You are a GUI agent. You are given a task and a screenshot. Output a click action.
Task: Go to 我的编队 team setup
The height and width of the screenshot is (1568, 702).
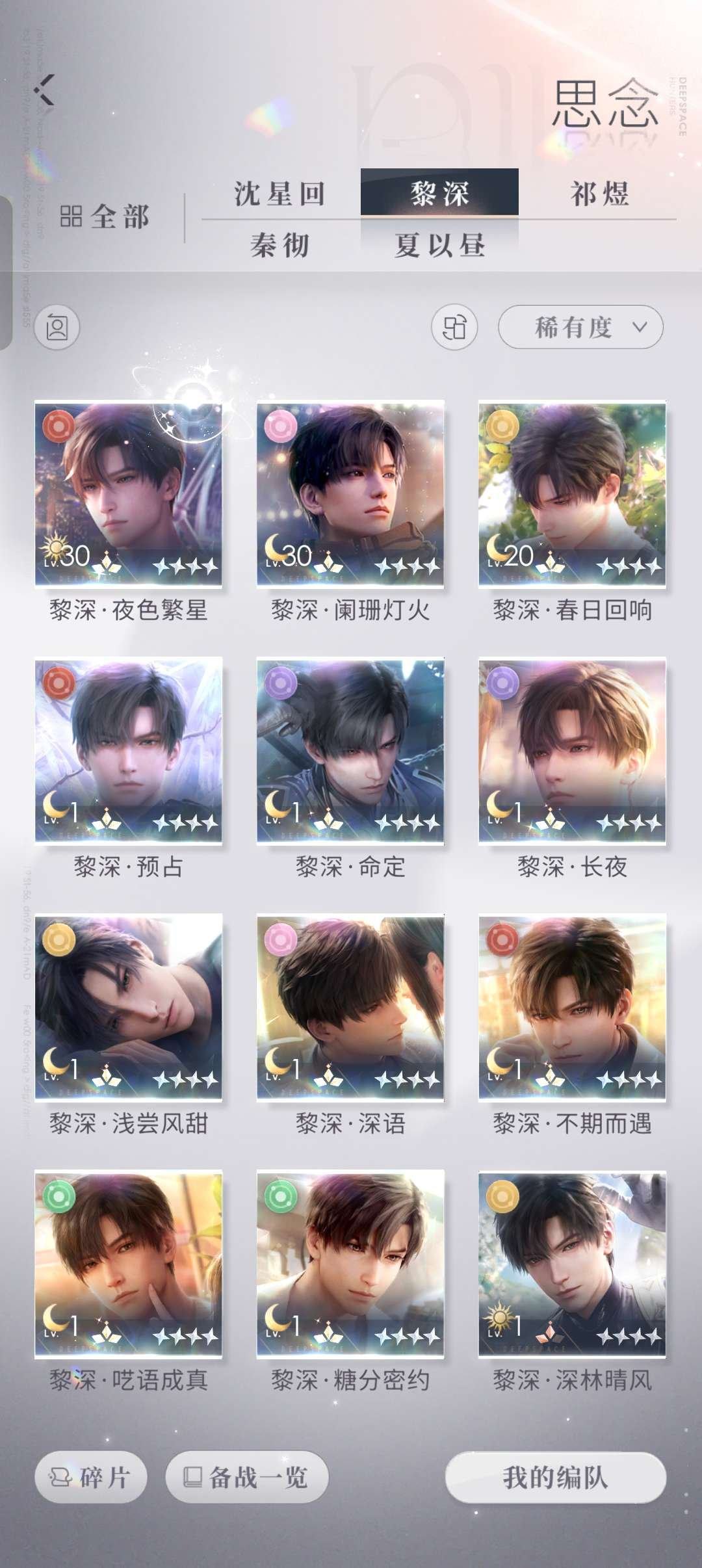pyautogui.click(x=556, y=1477)
